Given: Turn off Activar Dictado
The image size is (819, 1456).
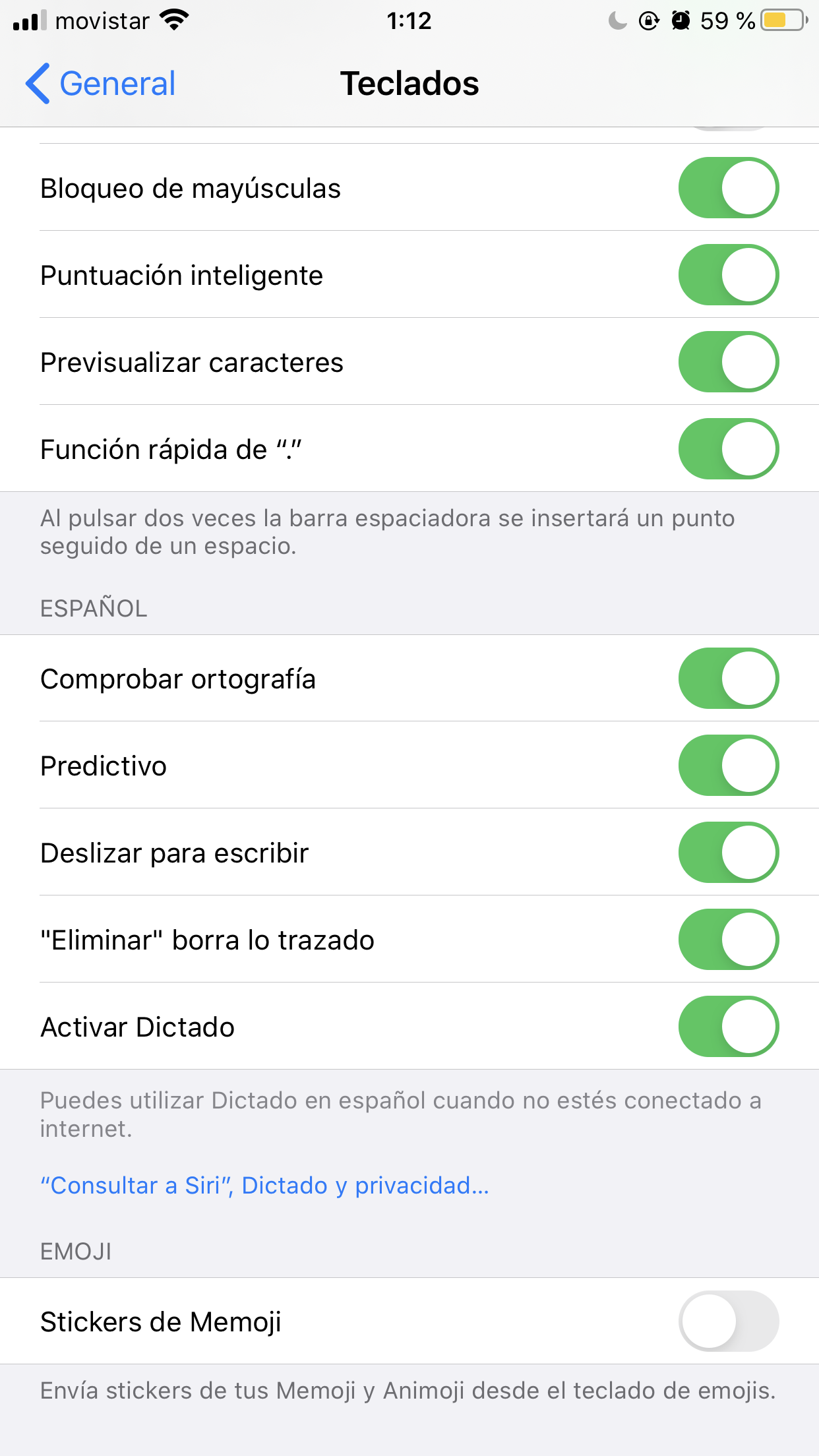Looking at the screenshot, I should click(x=728, y=1027).
